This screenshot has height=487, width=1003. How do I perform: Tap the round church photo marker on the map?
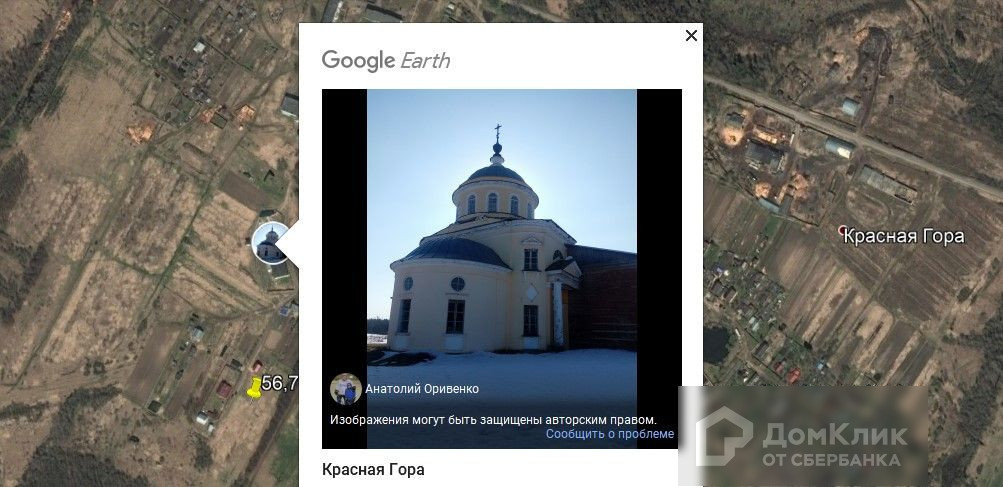270,243
